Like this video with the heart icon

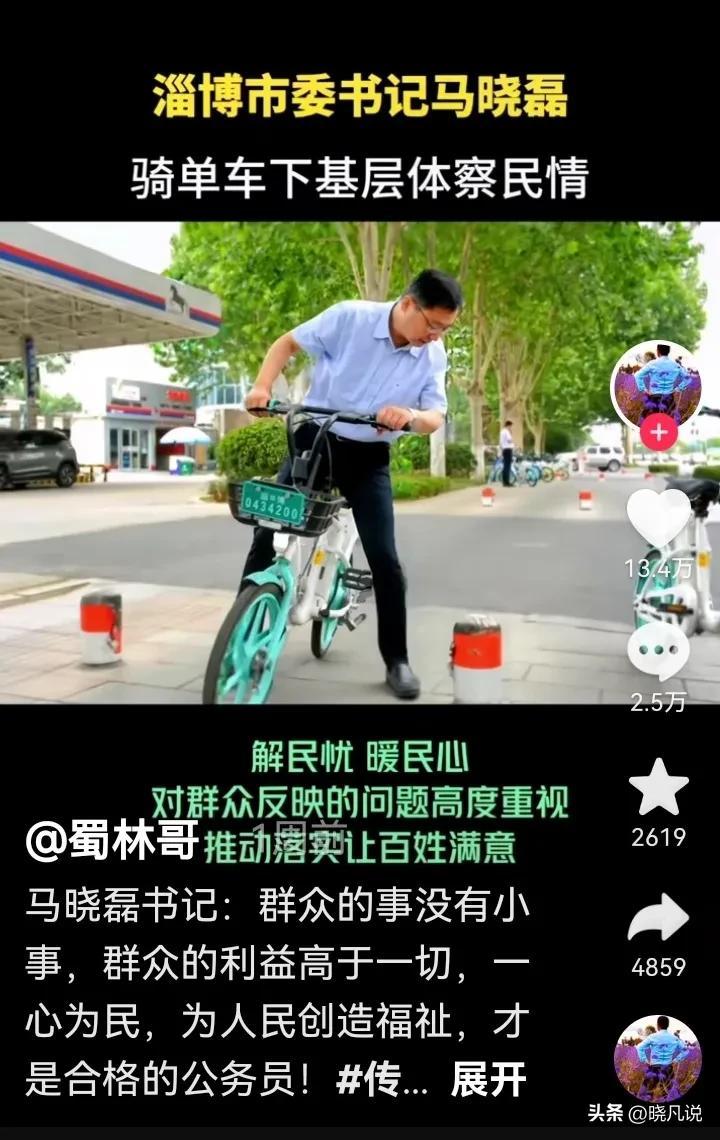(658, 520)
